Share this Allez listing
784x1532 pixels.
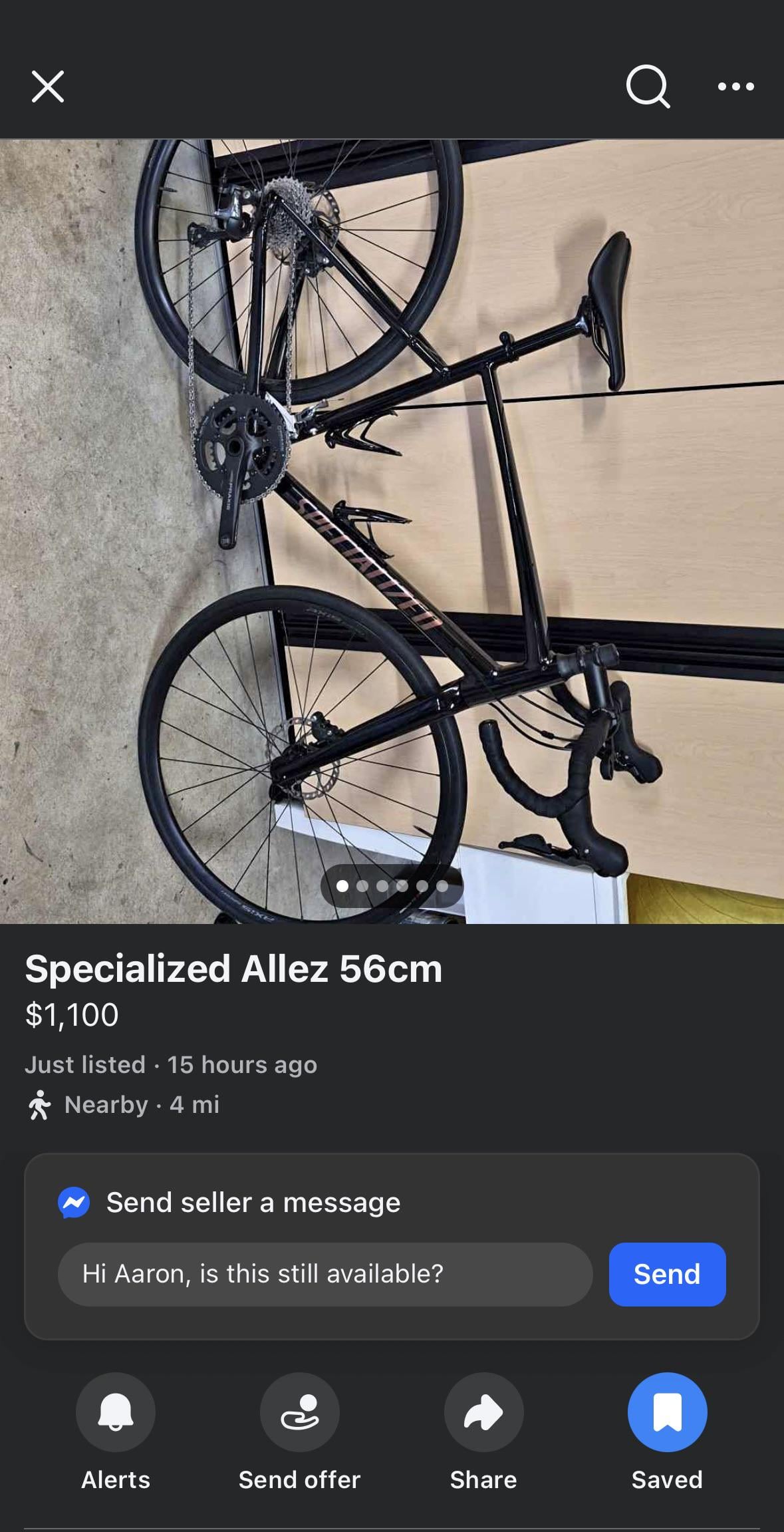point(483,1412)
